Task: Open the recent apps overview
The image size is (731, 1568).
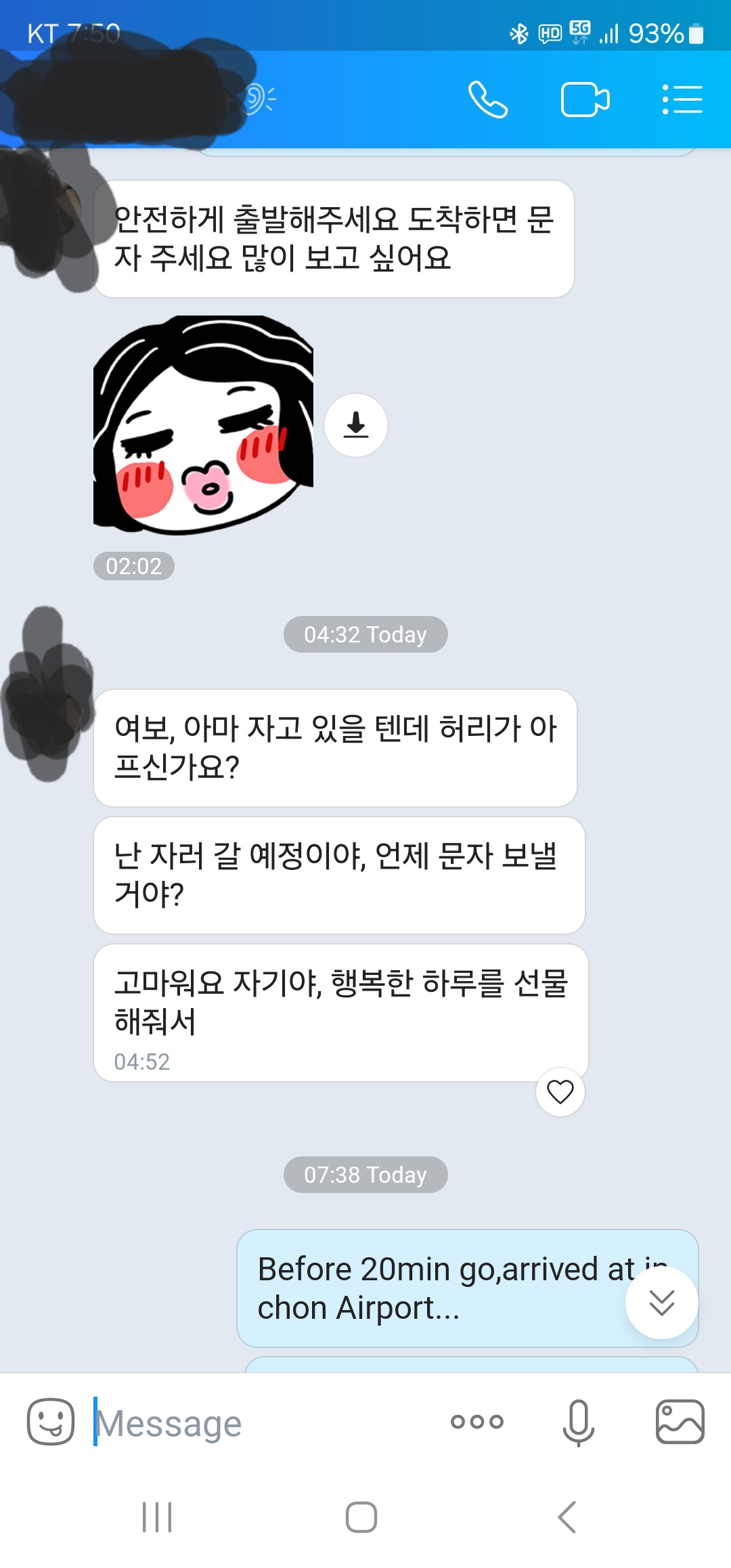Action: point(157,1517)
